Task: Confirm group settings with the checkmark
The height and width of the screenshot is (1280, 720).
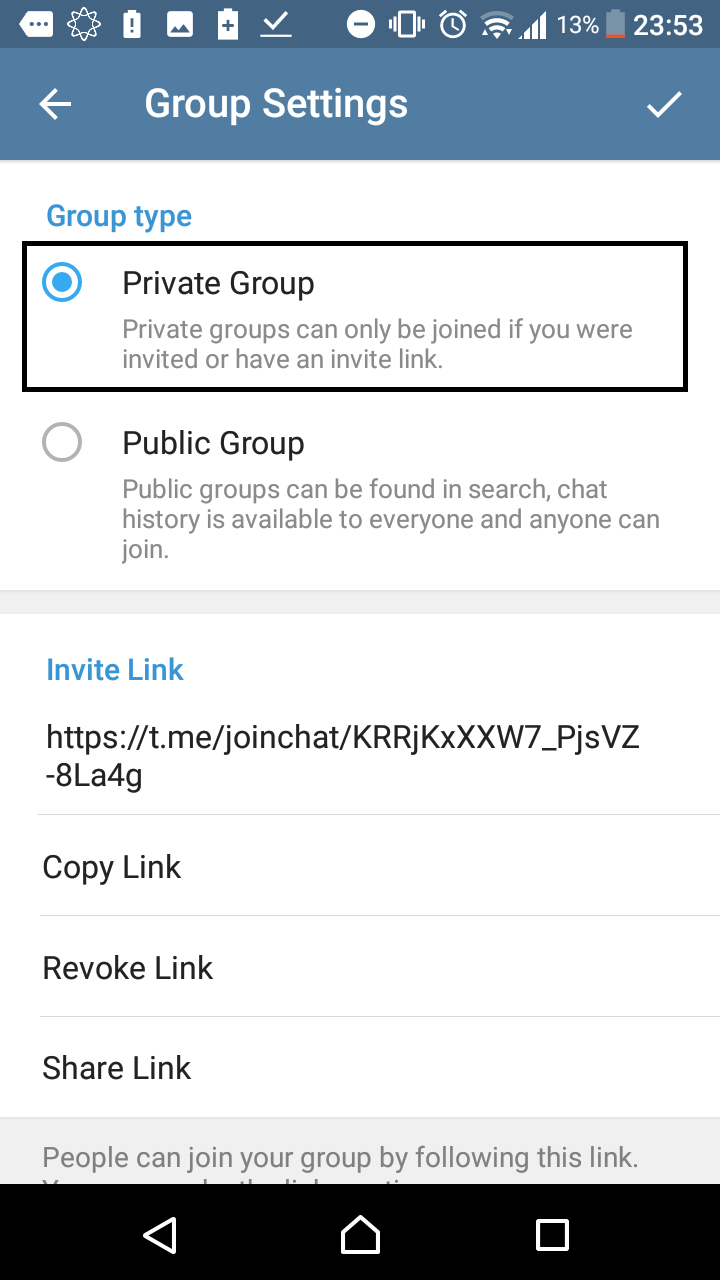Action: click(x=664, y=104)
